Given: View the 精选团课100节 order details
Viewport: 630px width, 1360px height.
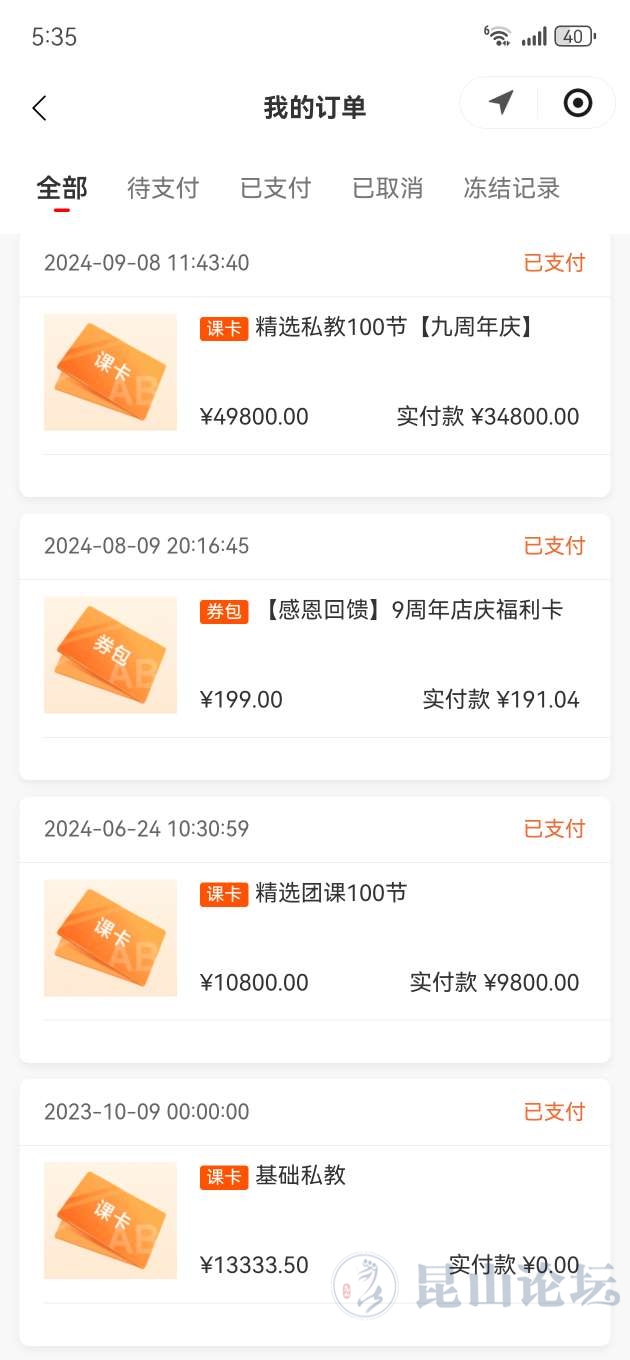Looking at the screenshot, I should click(331, 893).
